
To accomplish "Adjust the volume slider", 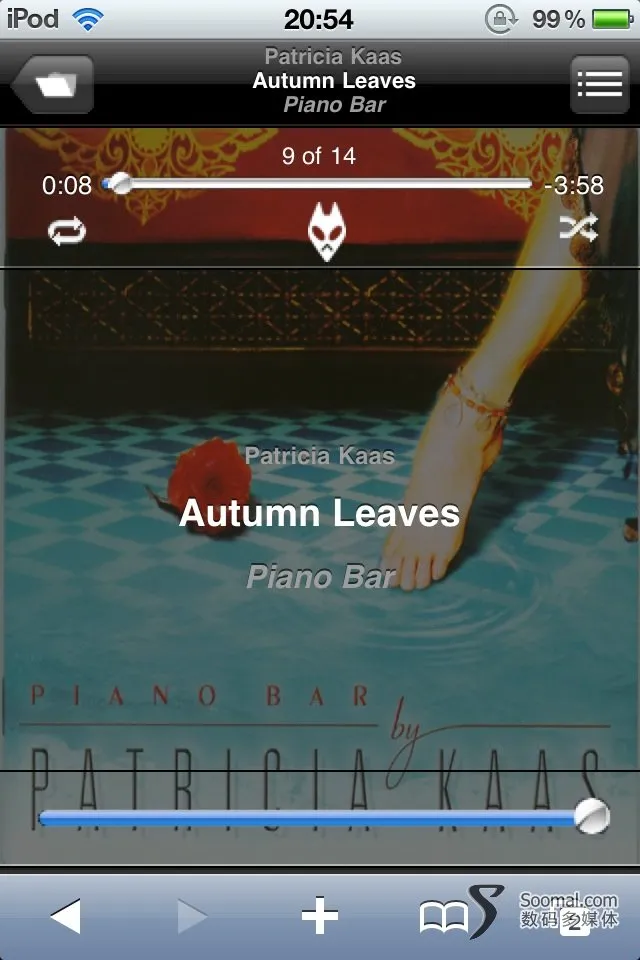I will click(x=320, y=817).
